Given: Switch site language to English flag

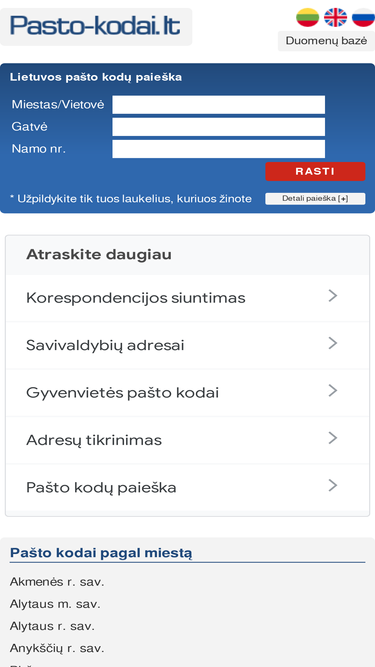Looking at the screenshot, I should (x=335, y=17).
